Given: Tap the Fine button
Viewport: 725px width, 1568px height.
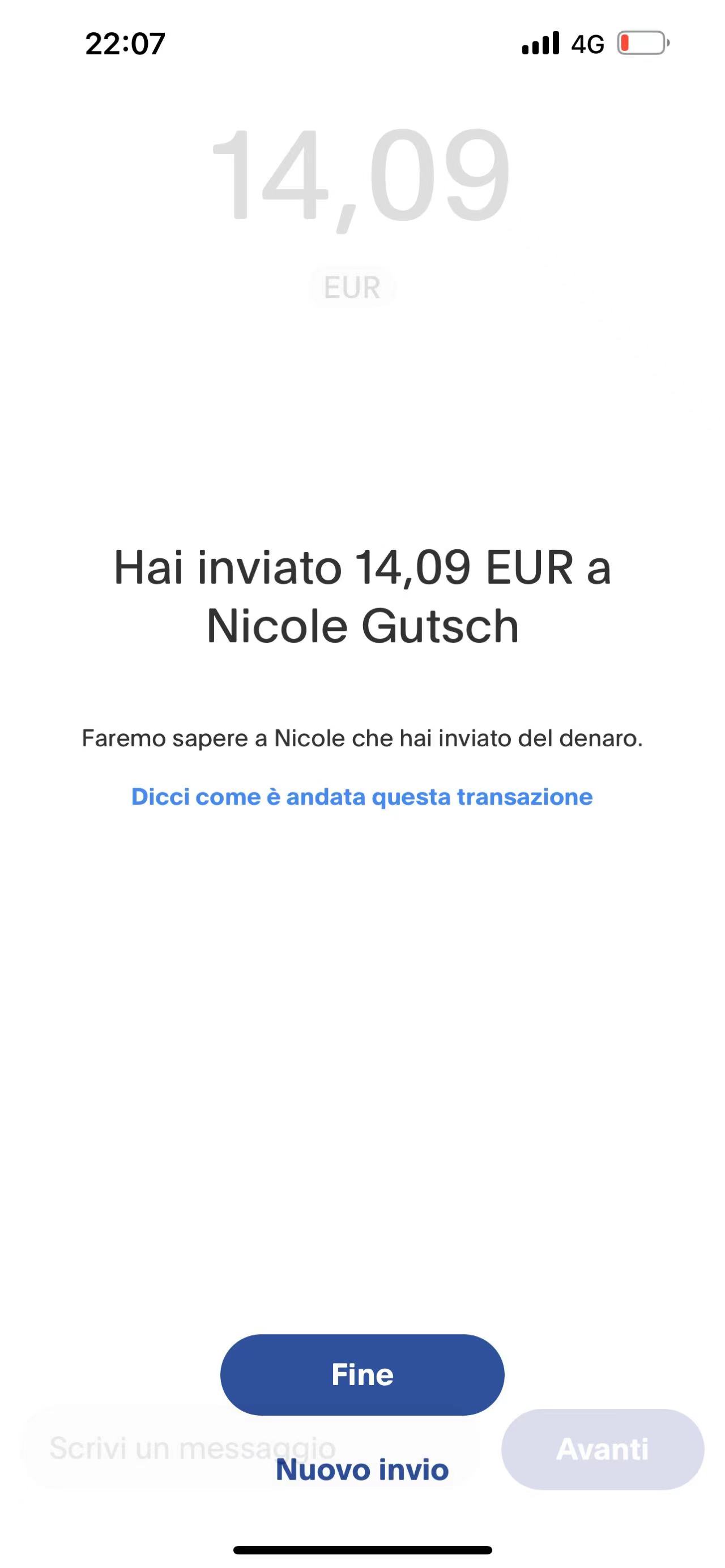Looking at the screenshot, I should (x=362, y=1374).
